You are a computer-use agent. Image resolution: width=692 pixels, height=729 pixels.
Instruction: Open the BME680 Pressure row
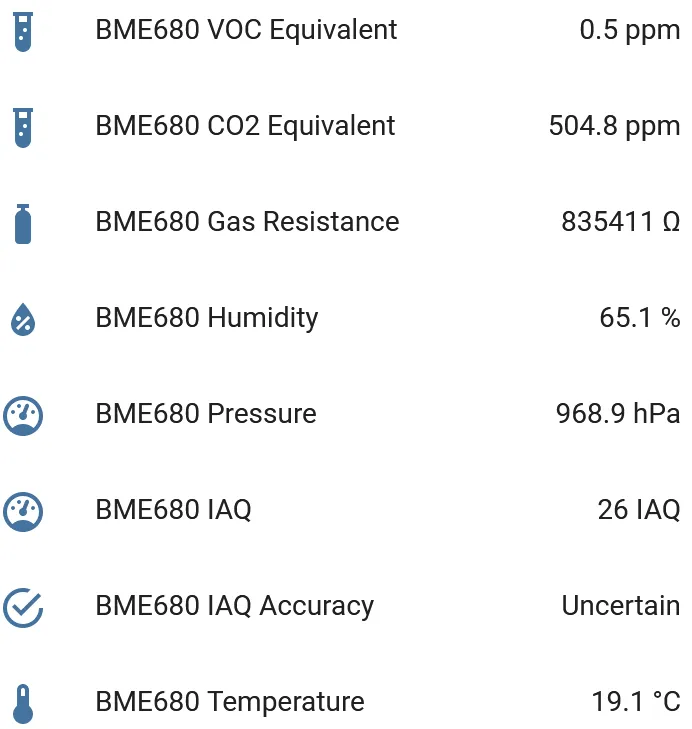[x=206, y=414]
